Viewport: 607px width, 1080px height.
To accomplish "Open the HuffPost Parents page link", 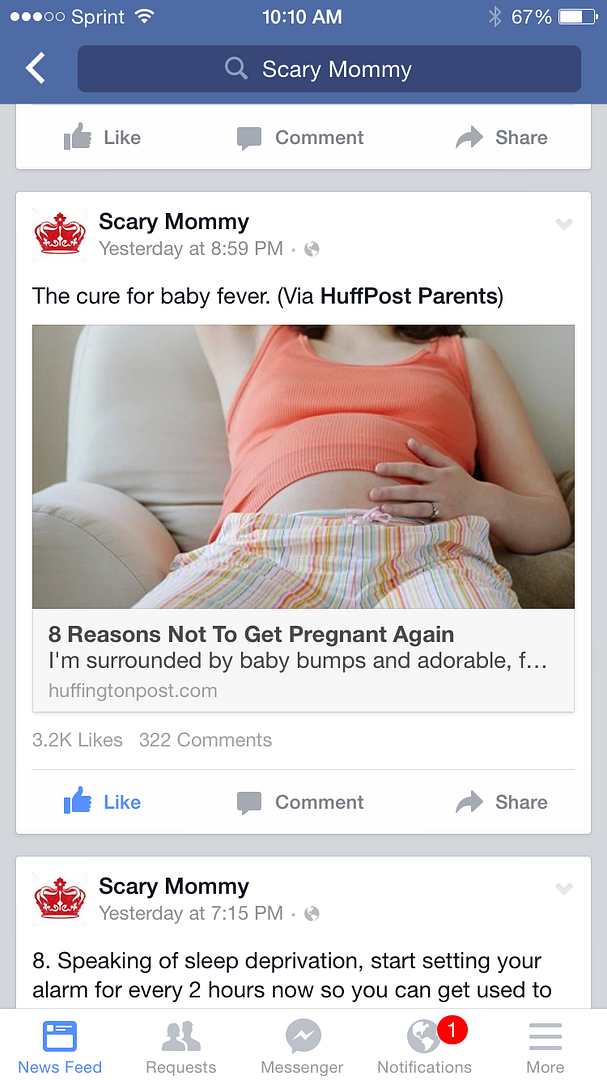I will click(x=409, y=296).
